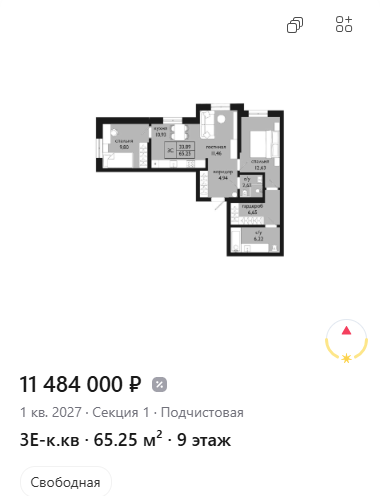The image size is (380, 496).
Task: Tap the copy layouts icon
Action: pos(295,25)
